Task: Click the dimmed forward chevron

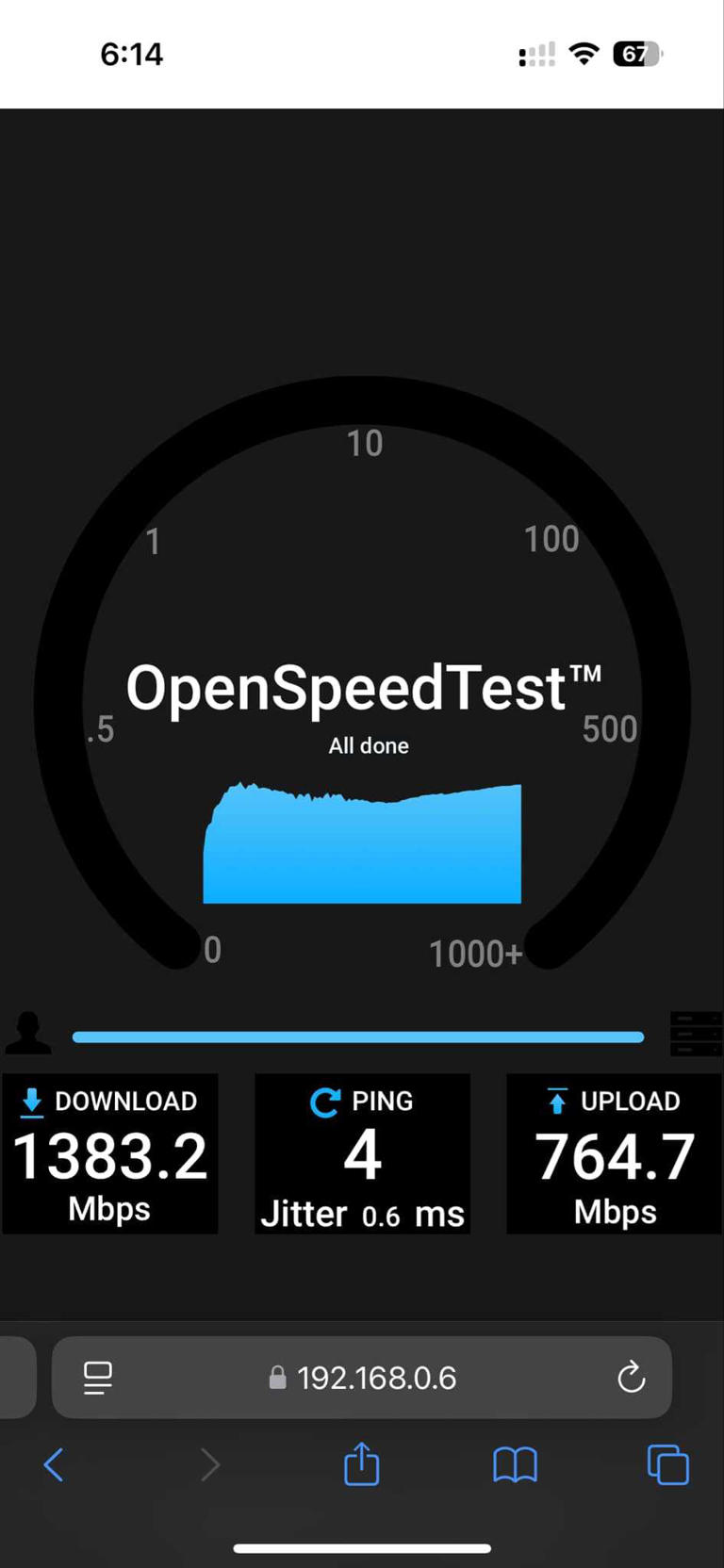Action: pos(209,1464)
